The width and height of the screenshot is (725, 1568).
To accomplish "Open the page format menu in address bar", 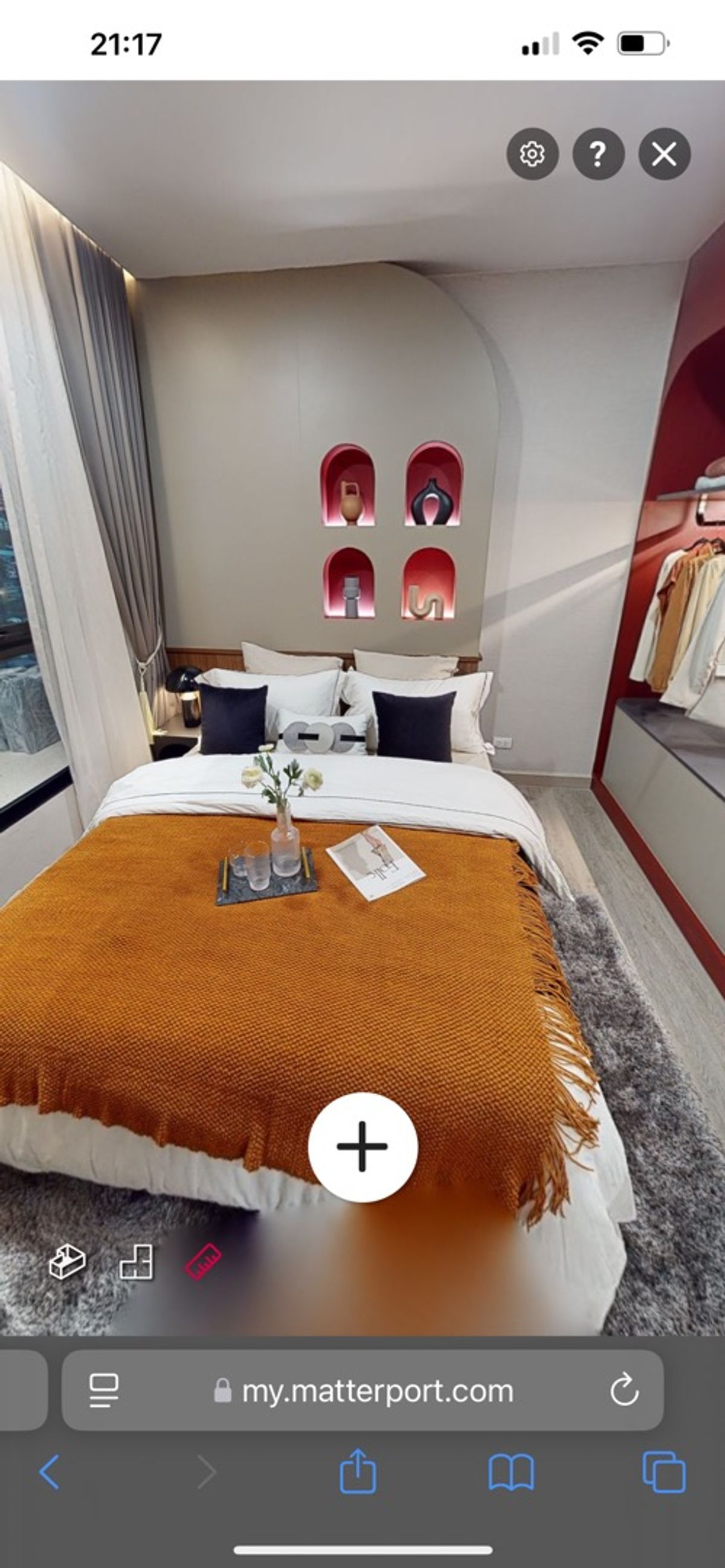I will (x=104, y=1390).
